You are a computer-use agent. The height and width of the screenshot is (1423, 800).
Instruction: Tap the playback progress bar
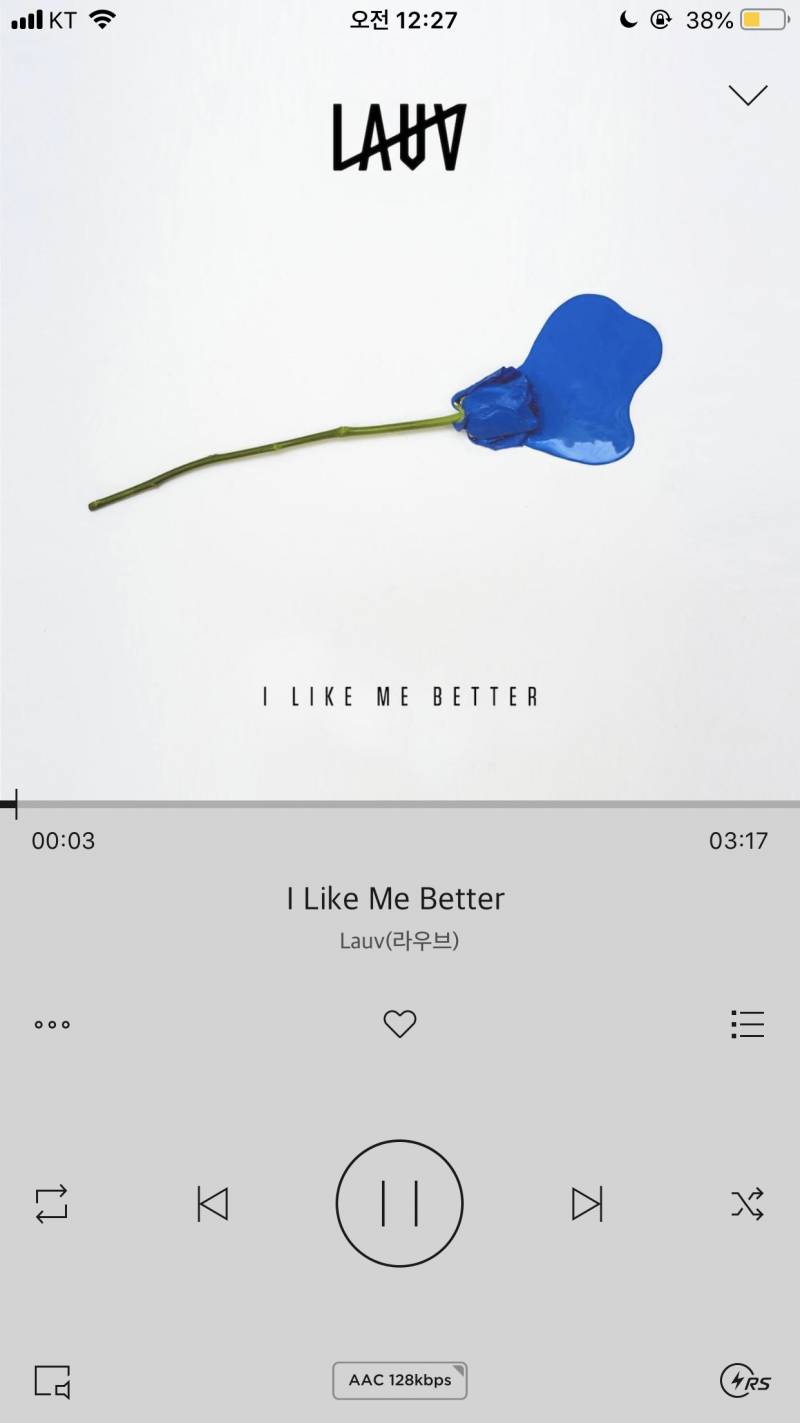pyautogui.click(x=400, y=804)
